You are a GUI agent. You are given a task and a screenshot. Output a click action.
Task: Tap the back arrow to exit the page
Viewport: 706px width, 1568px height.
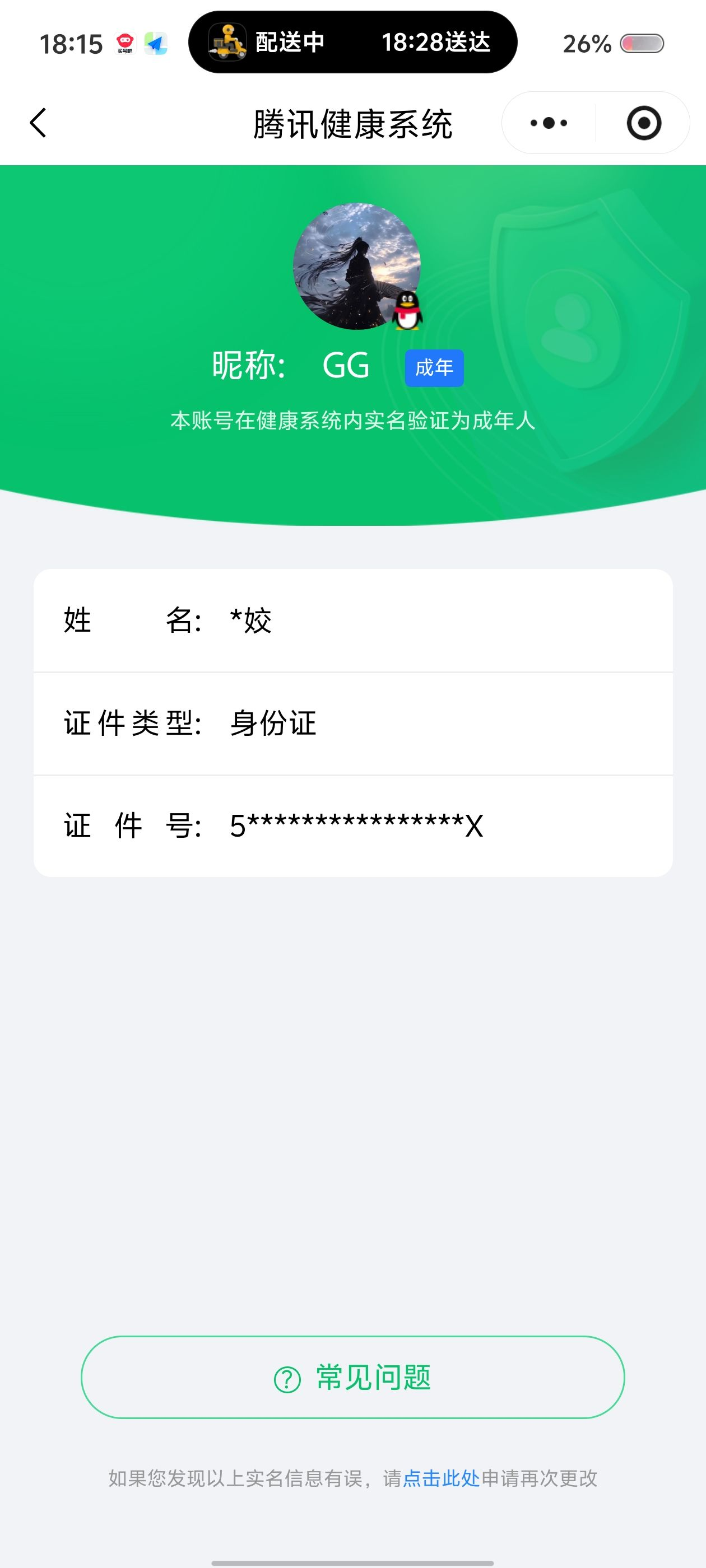click(38, 122)
